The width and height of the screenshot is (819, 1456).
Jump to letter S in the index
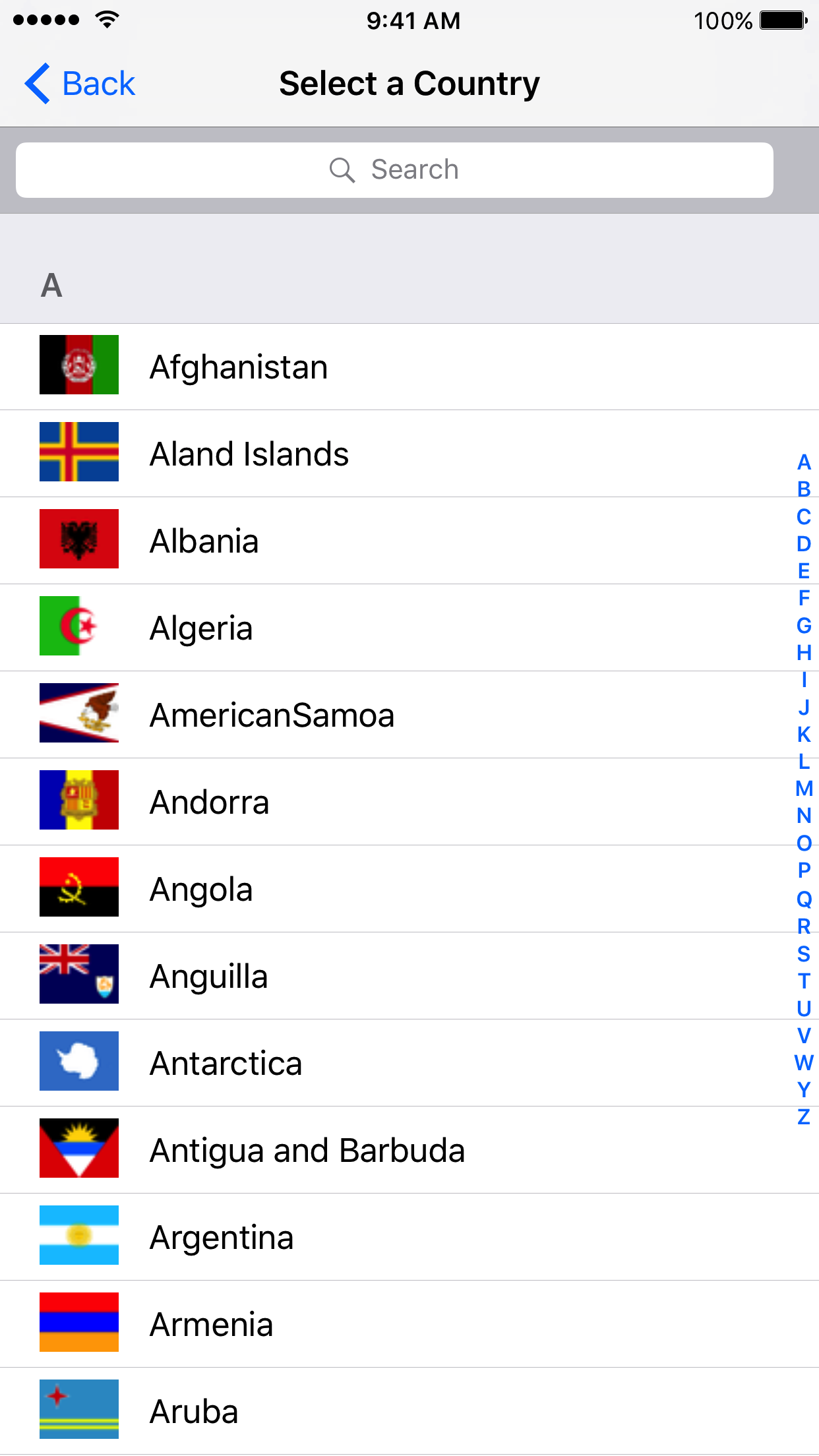804,954
